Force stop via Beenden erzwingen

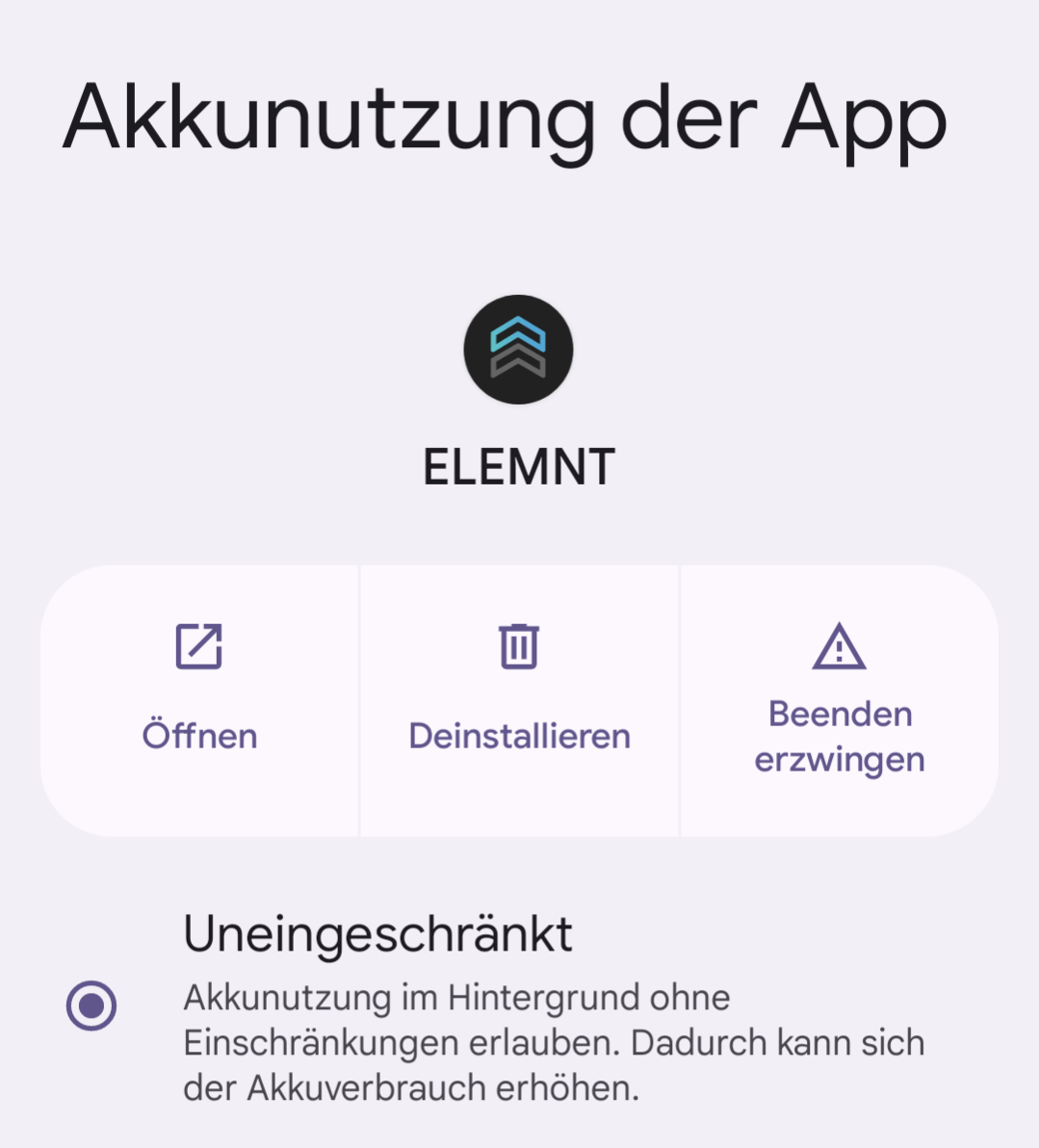(839, 699)
